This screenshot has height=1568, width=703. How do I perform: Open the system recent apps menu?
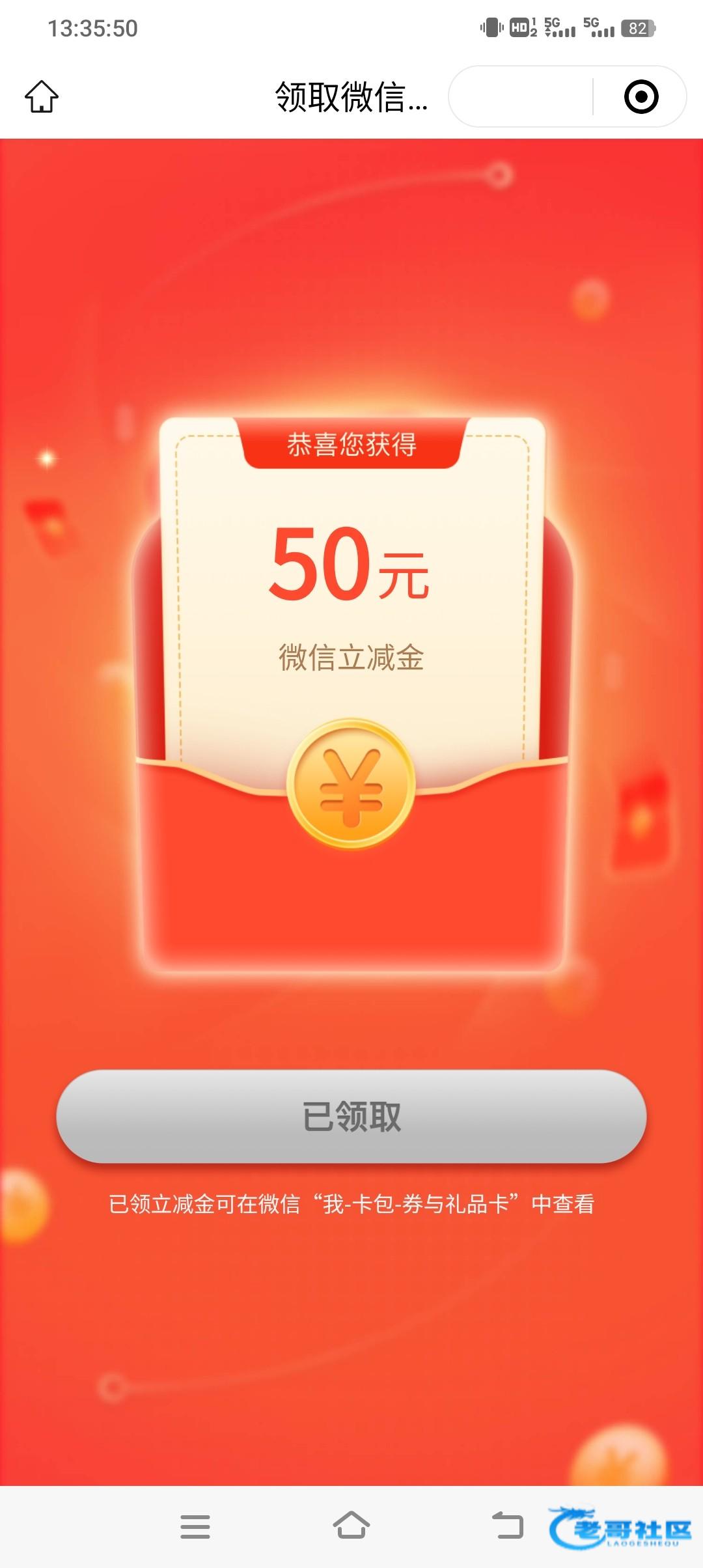point(195,1526)
